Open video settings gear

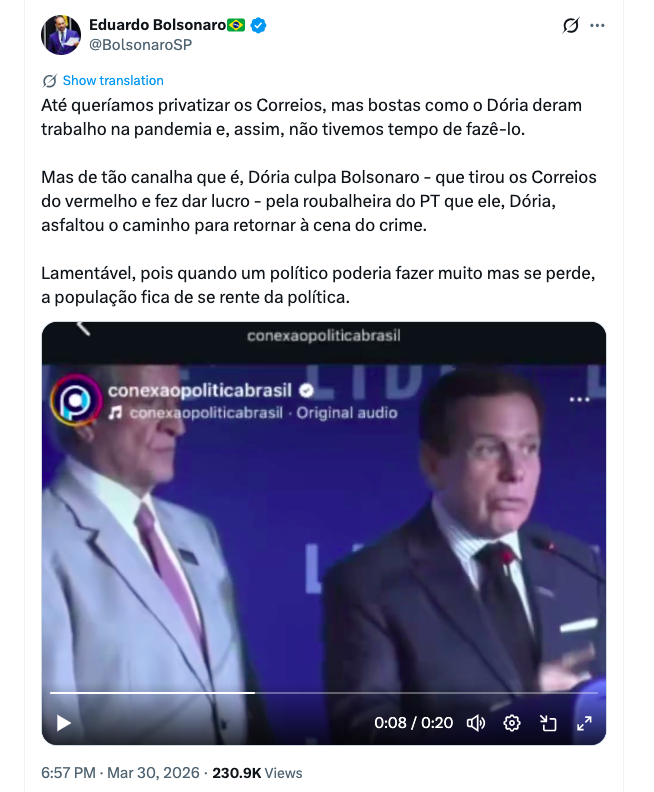click(512, 723)
